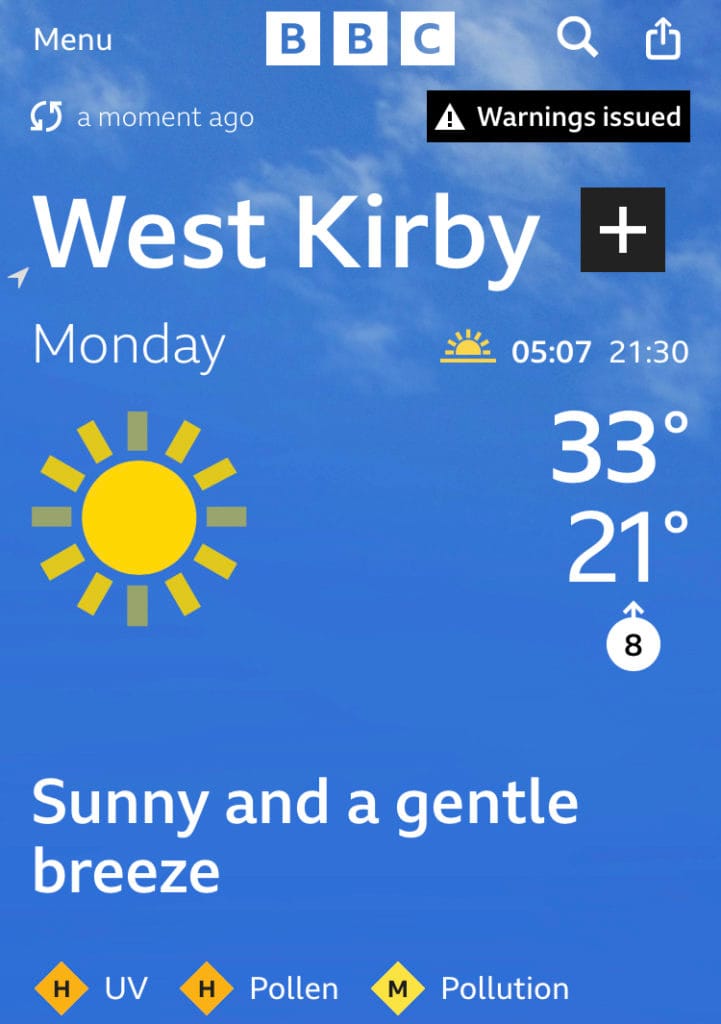
Task: Add West Kirby with the plus button
Action: (x=622, y=230)
